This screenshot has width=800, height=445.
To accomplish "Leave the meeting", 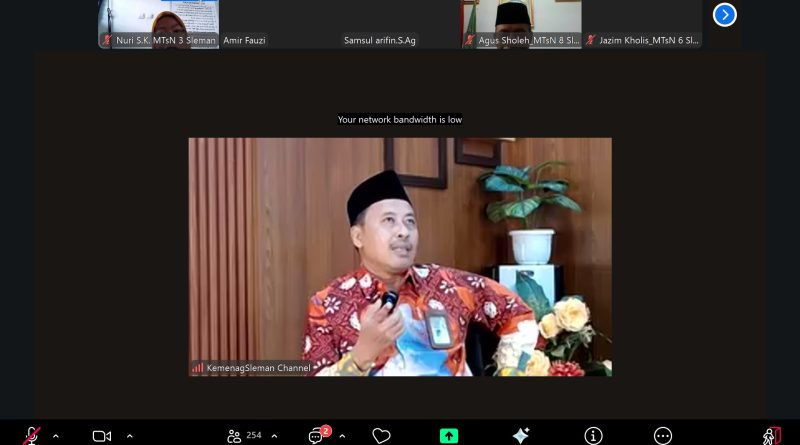I will point(771,436).
